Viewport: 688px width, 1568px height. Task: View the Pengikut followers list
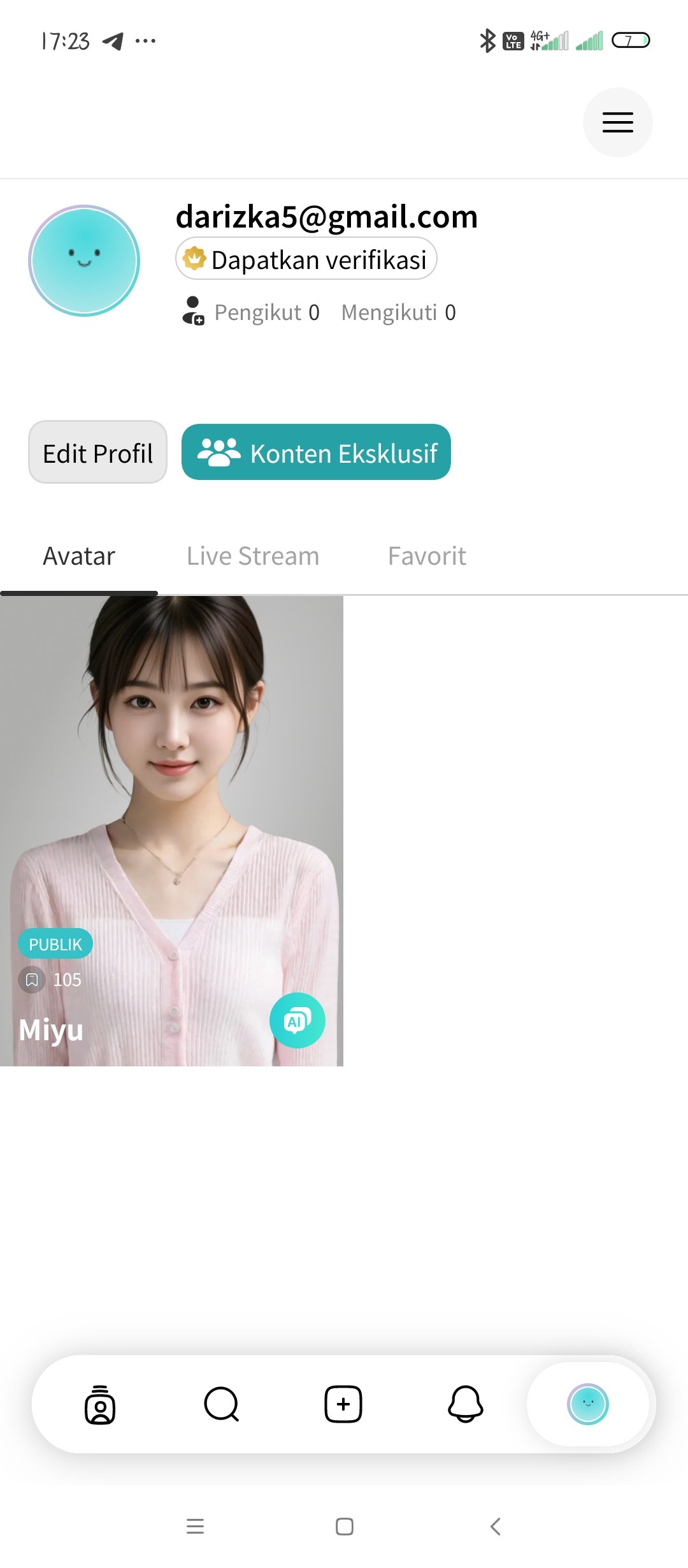(266, 312)
